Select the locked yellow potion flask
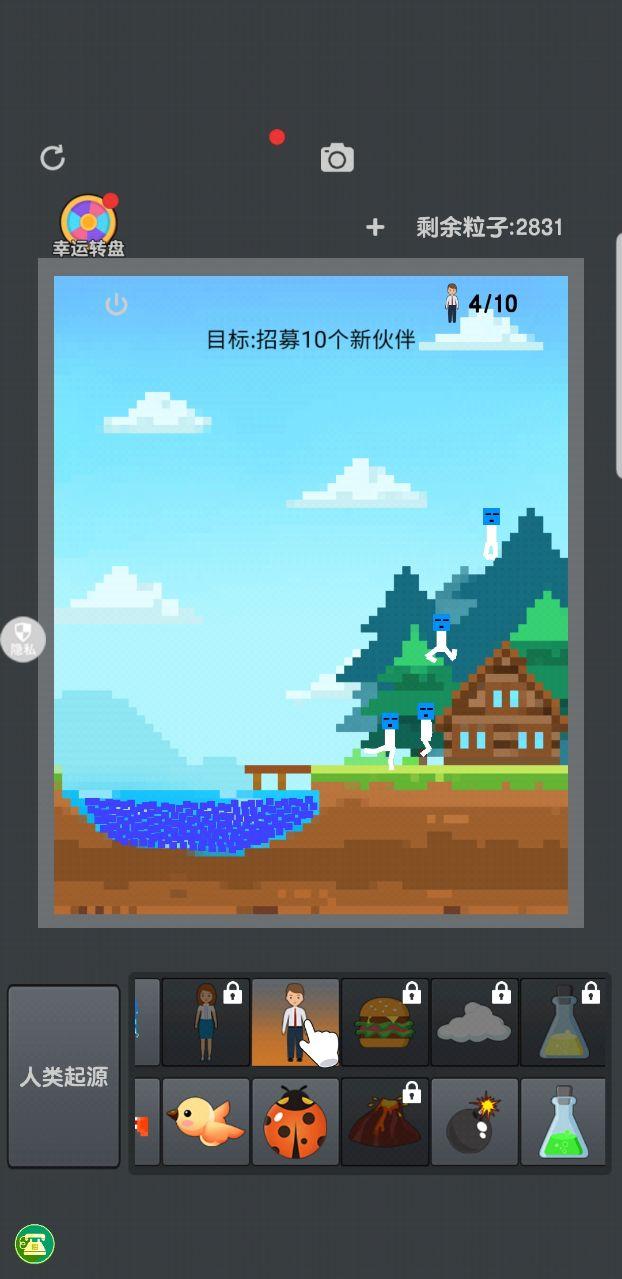The image size is (622, 1279). click(x=563, y=1022)
